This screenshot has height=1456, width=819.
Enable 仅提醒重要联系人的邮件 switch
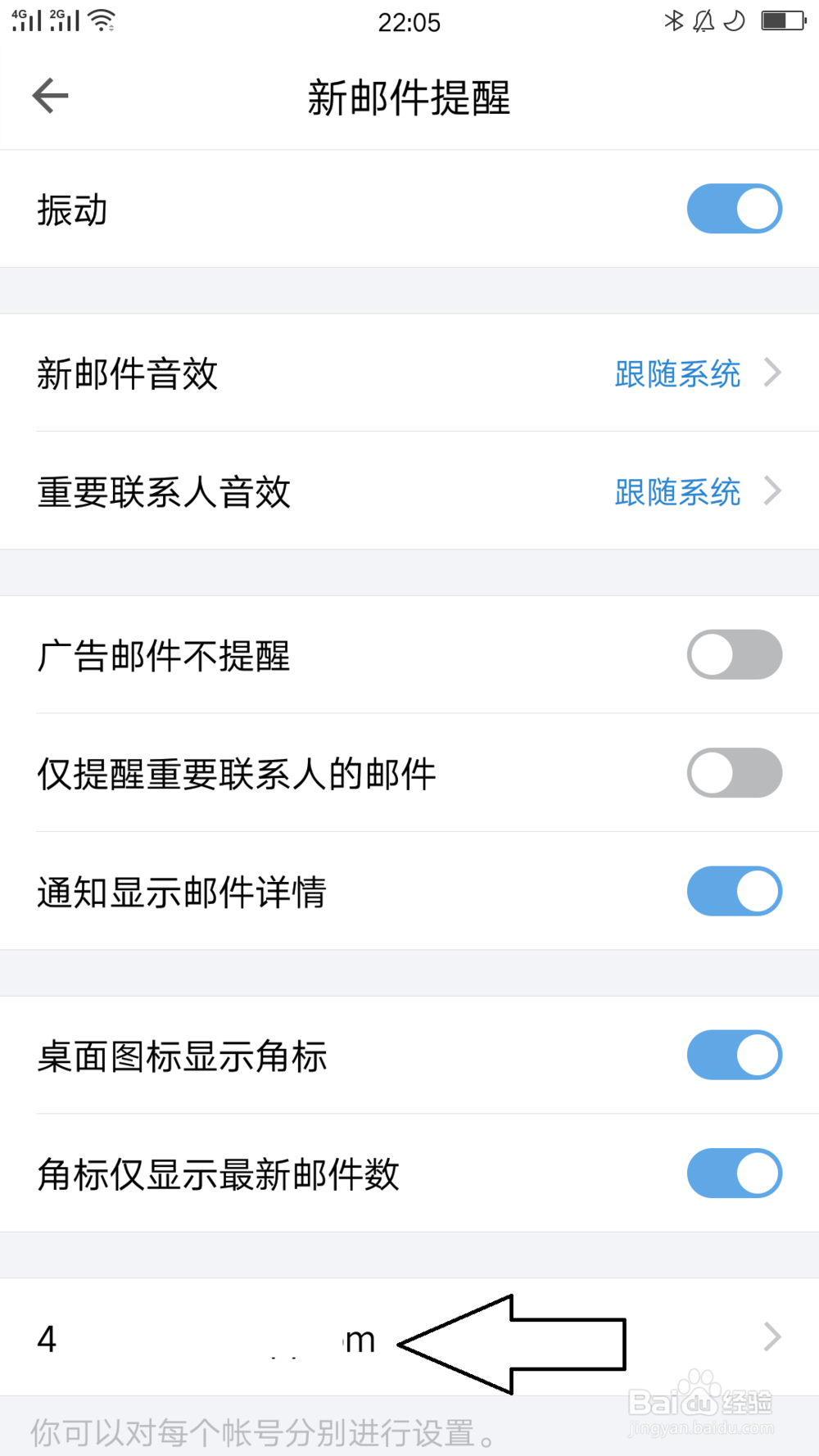(735, 773)
